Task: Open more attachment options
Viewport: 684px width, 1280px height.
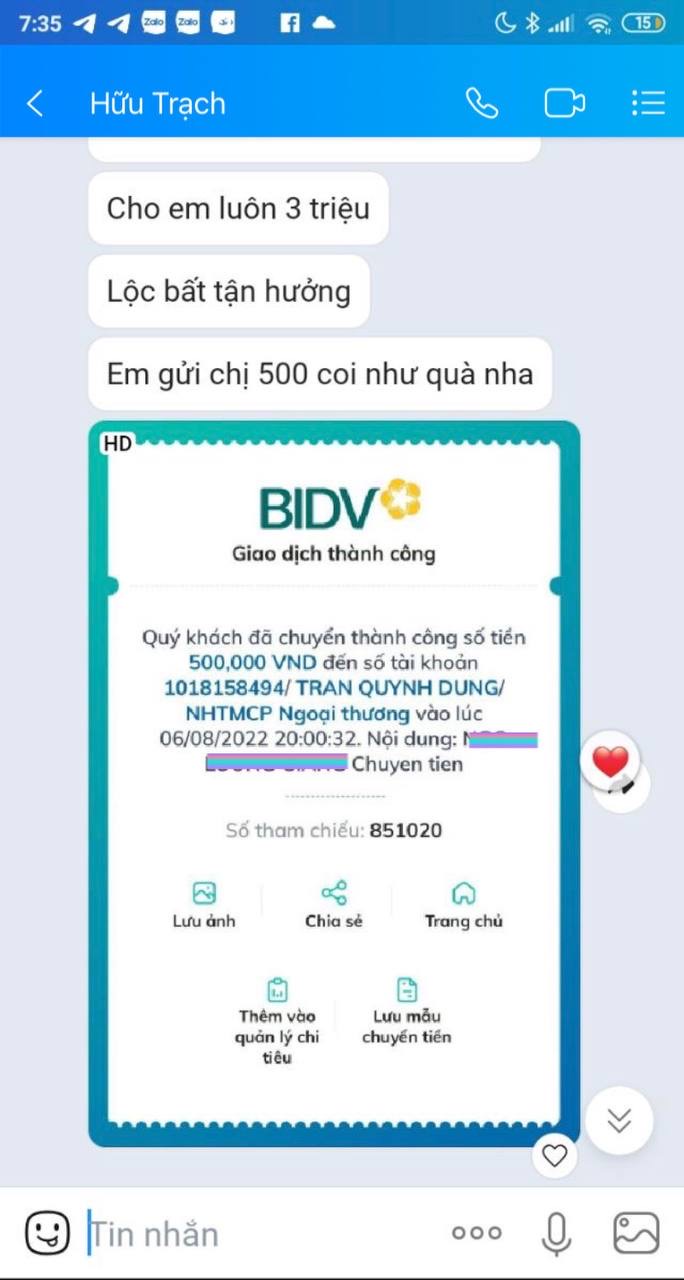Action: tap(477, 1233)
